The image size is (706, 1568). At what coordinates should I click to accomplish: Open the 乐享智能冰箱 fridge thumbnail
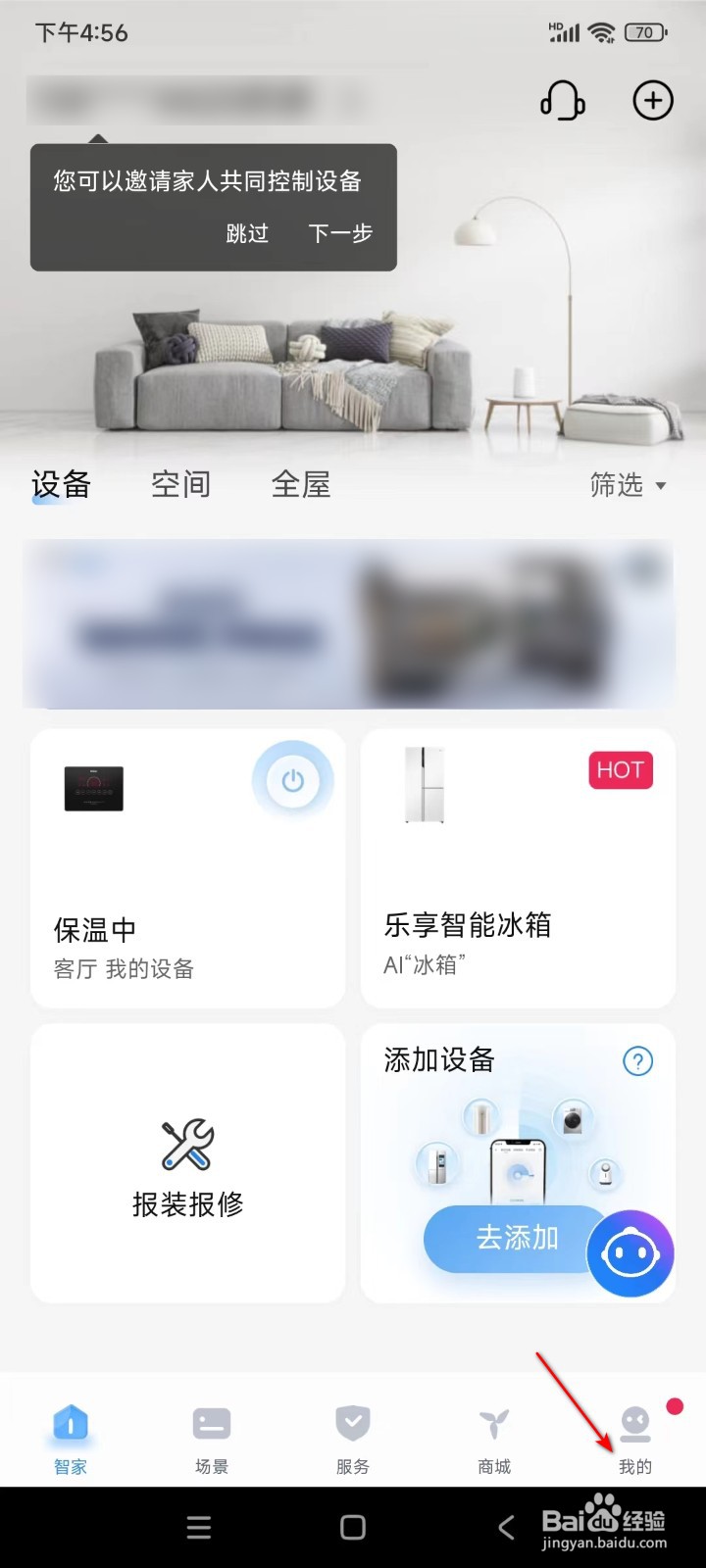click(422, 784)
